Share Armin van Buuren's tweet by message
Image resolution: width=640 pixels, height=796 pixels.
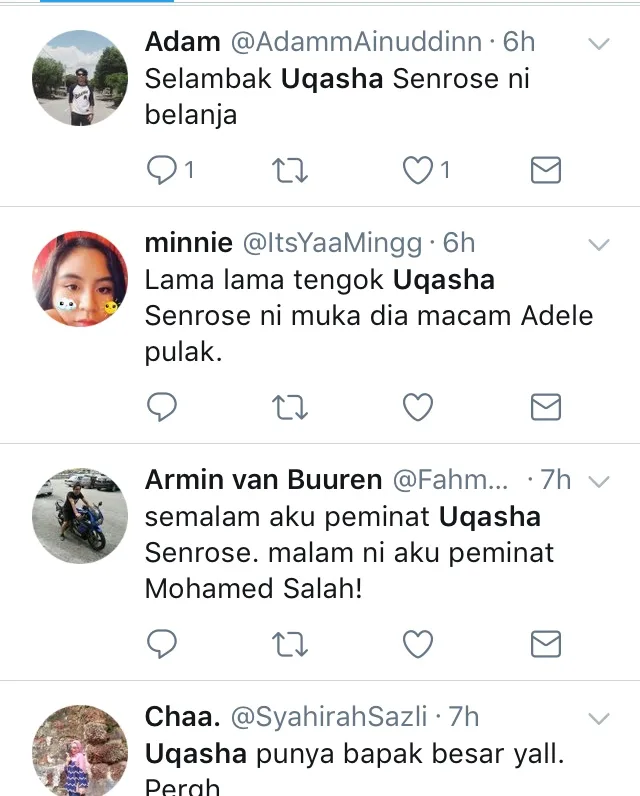(x=545, y=643)
